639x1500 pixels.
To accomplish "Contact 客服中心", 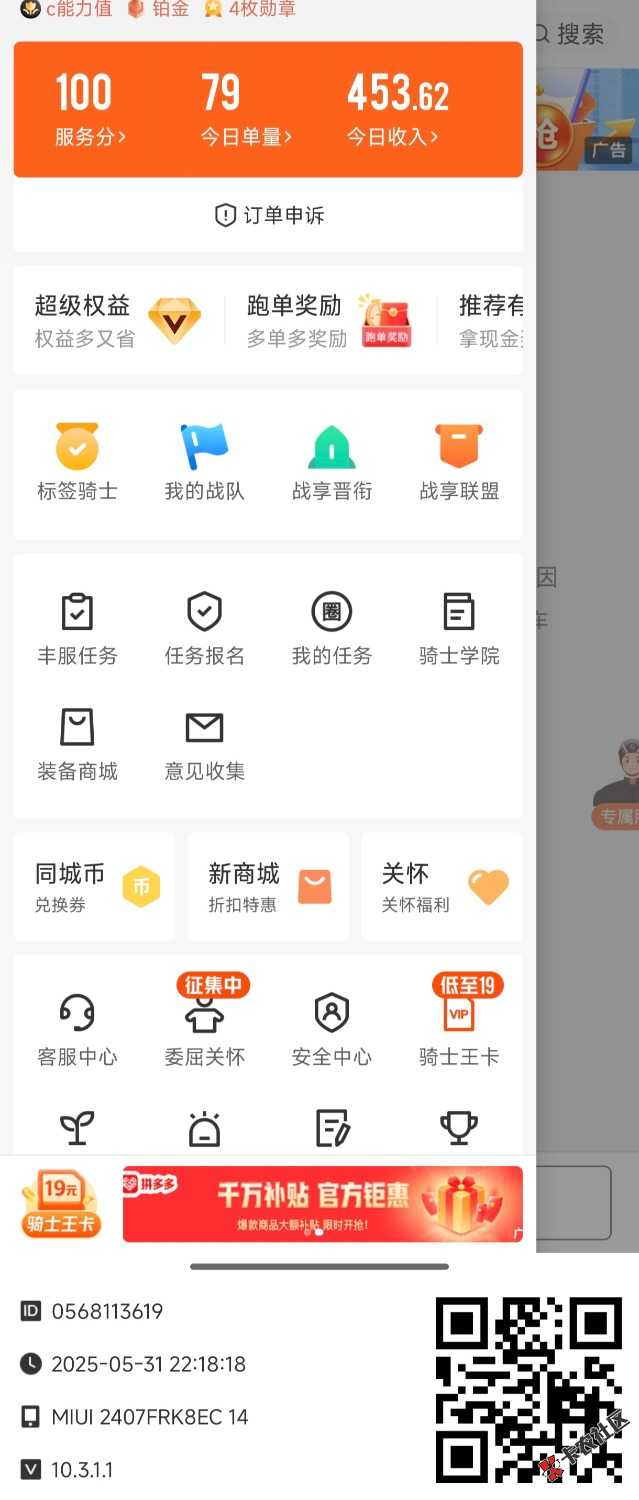I will tap(77, 1030).
